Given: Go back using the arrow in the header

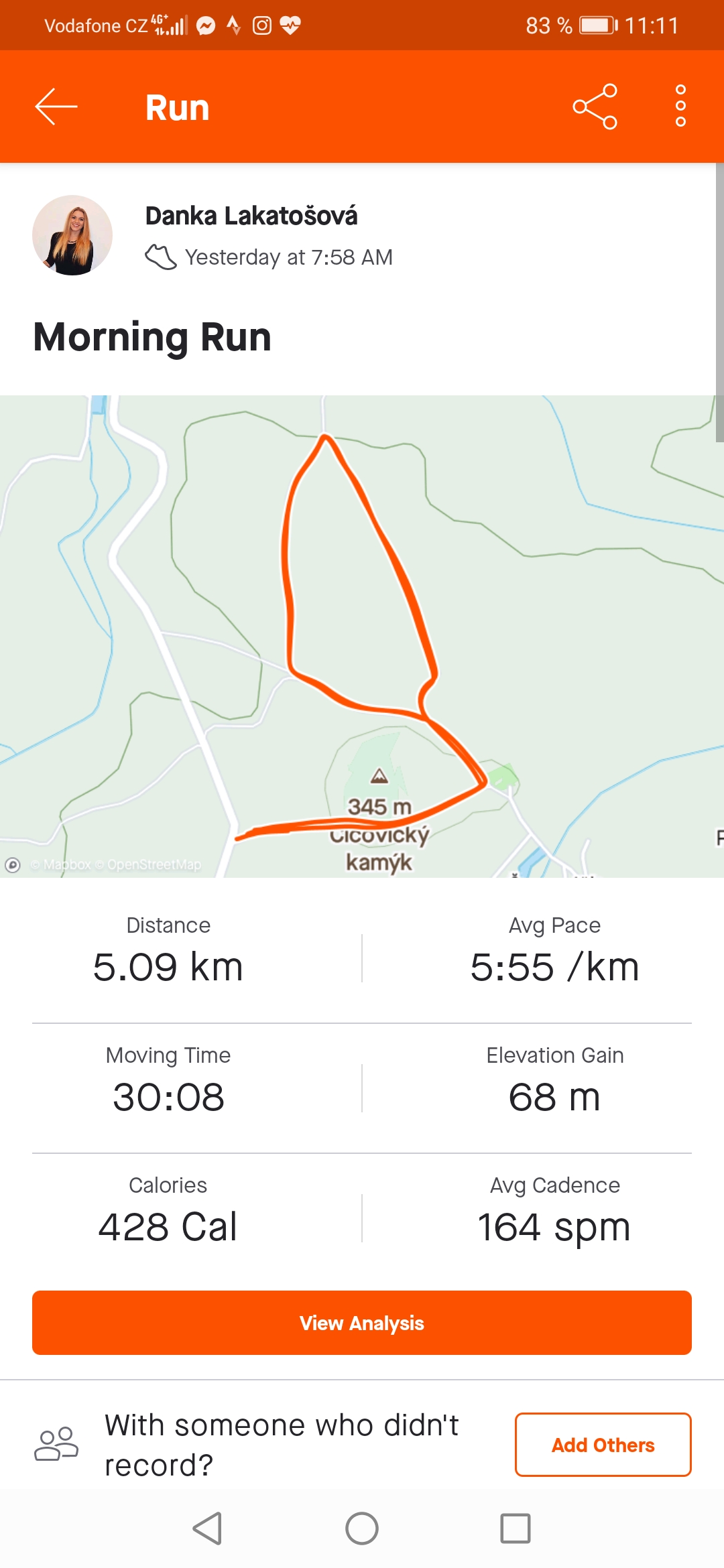Looking at the screenshot, I should (x=56, y=107).
